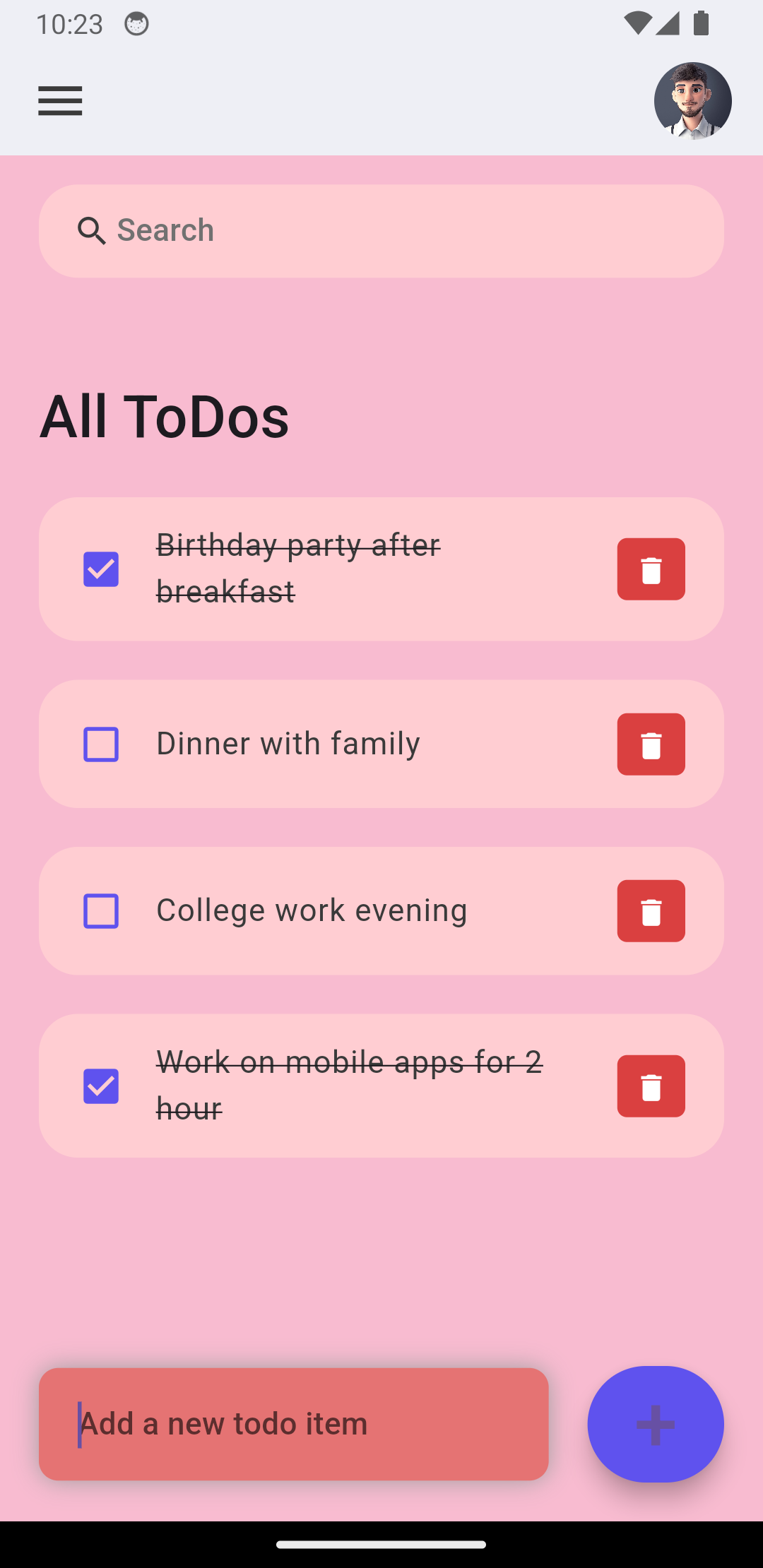
Task: Mark Dinner with family as complete
Action: pos(100,744)
